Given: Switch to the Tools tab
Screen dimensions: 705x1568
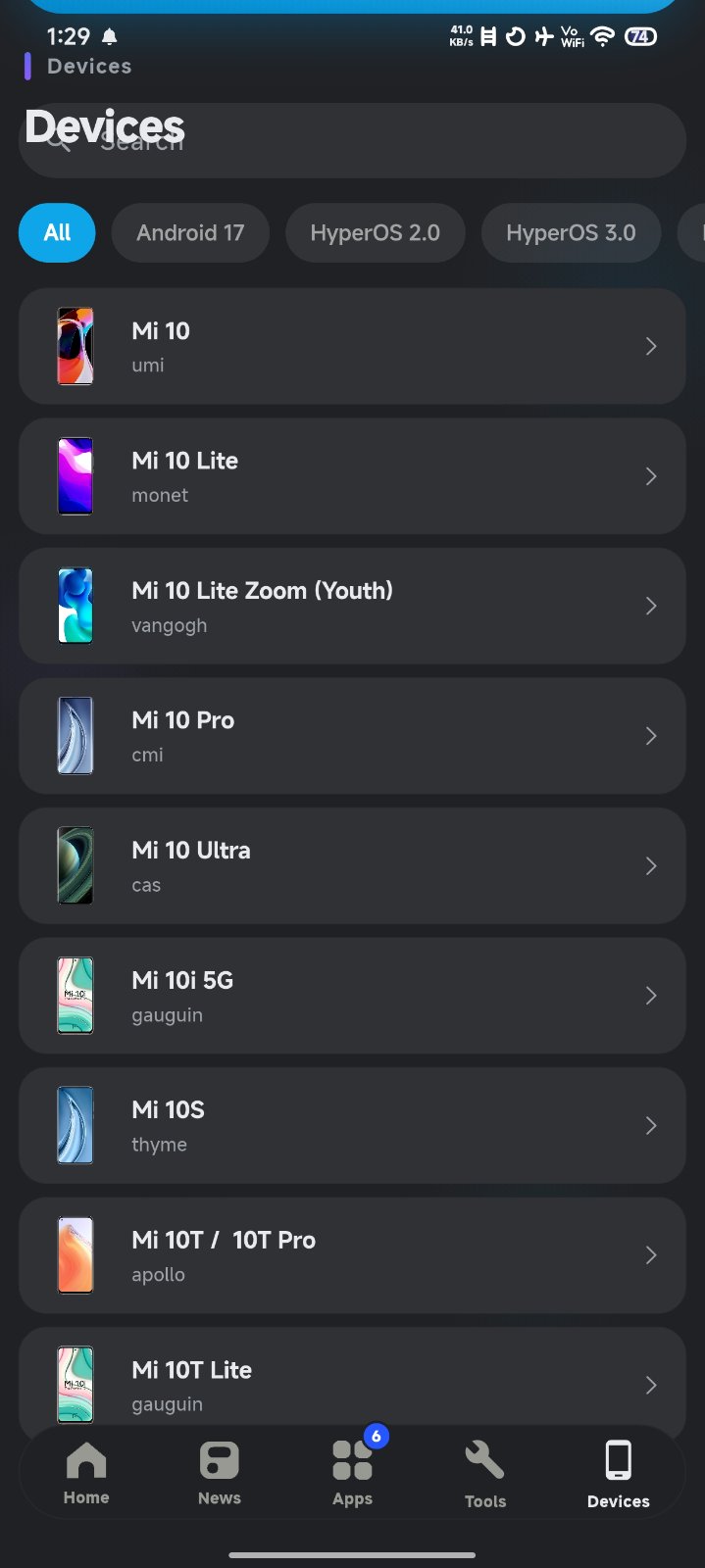Looking at the screenshot, I should click(x=485, y=1473).
